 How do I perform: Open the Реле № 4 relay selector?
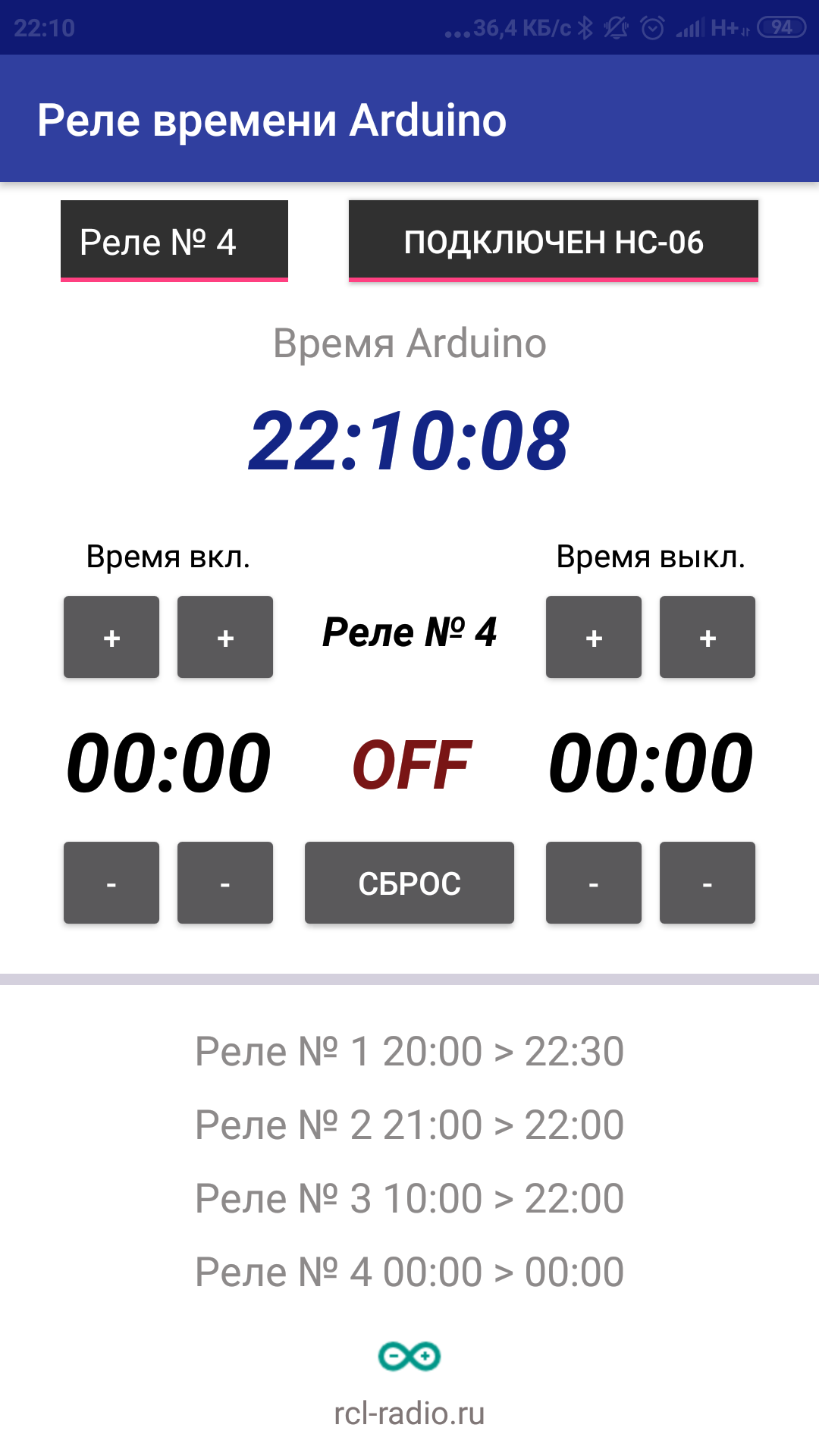[174, 241]
